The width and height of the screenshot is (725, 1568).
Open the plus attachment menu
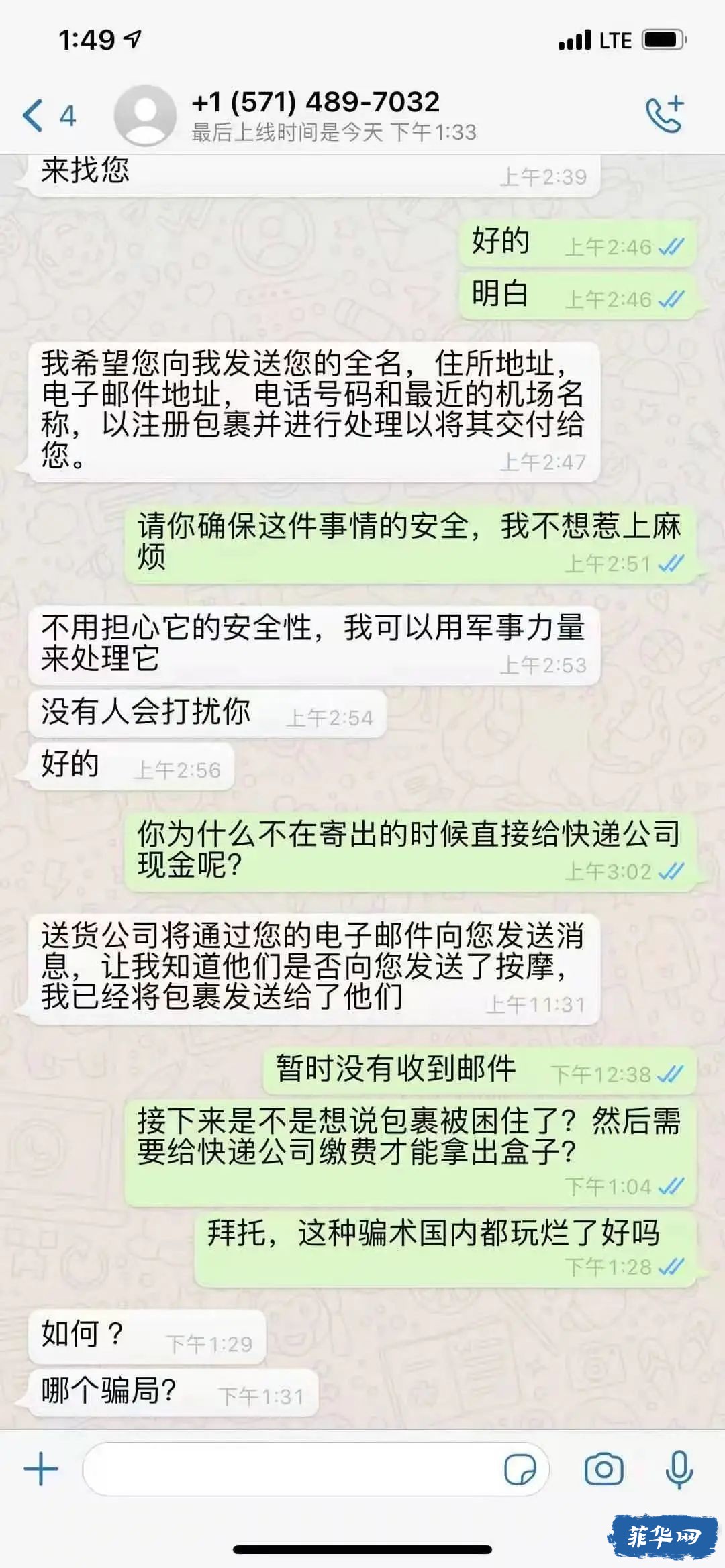point(41,1469)
